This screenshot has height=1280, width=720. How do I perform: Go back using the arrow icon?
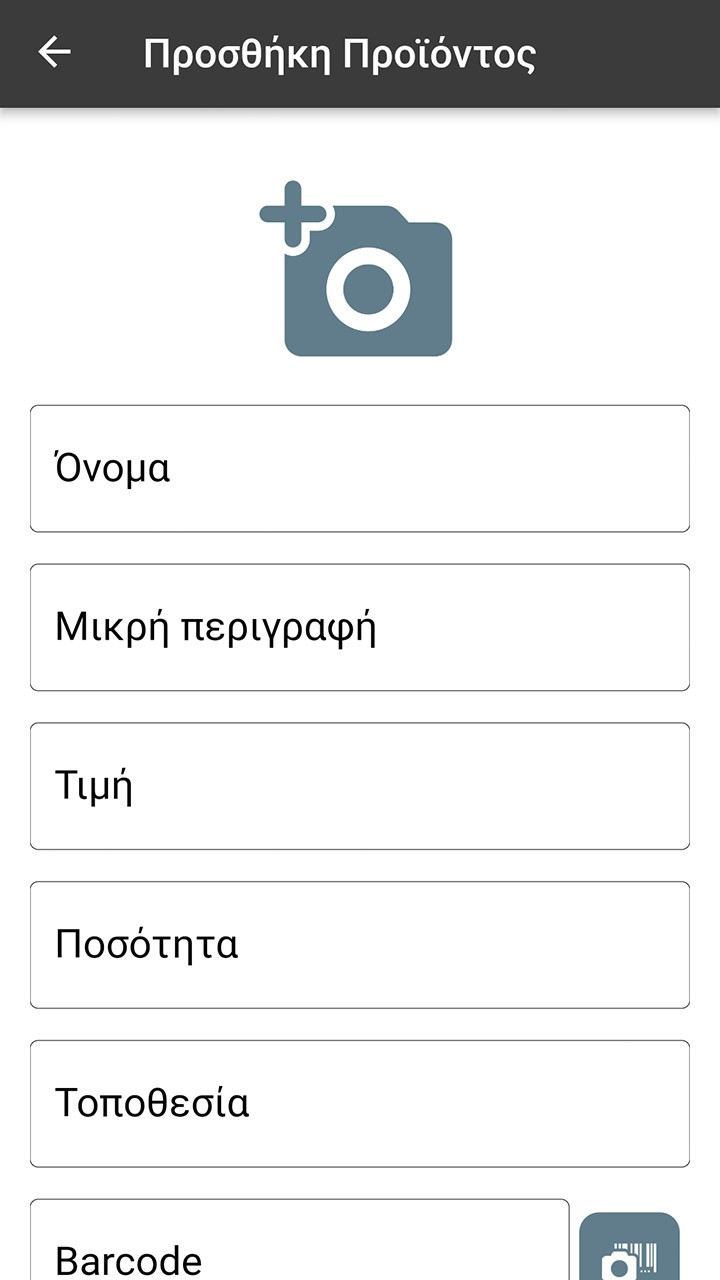pyautogui.click(x=54, y=53)
